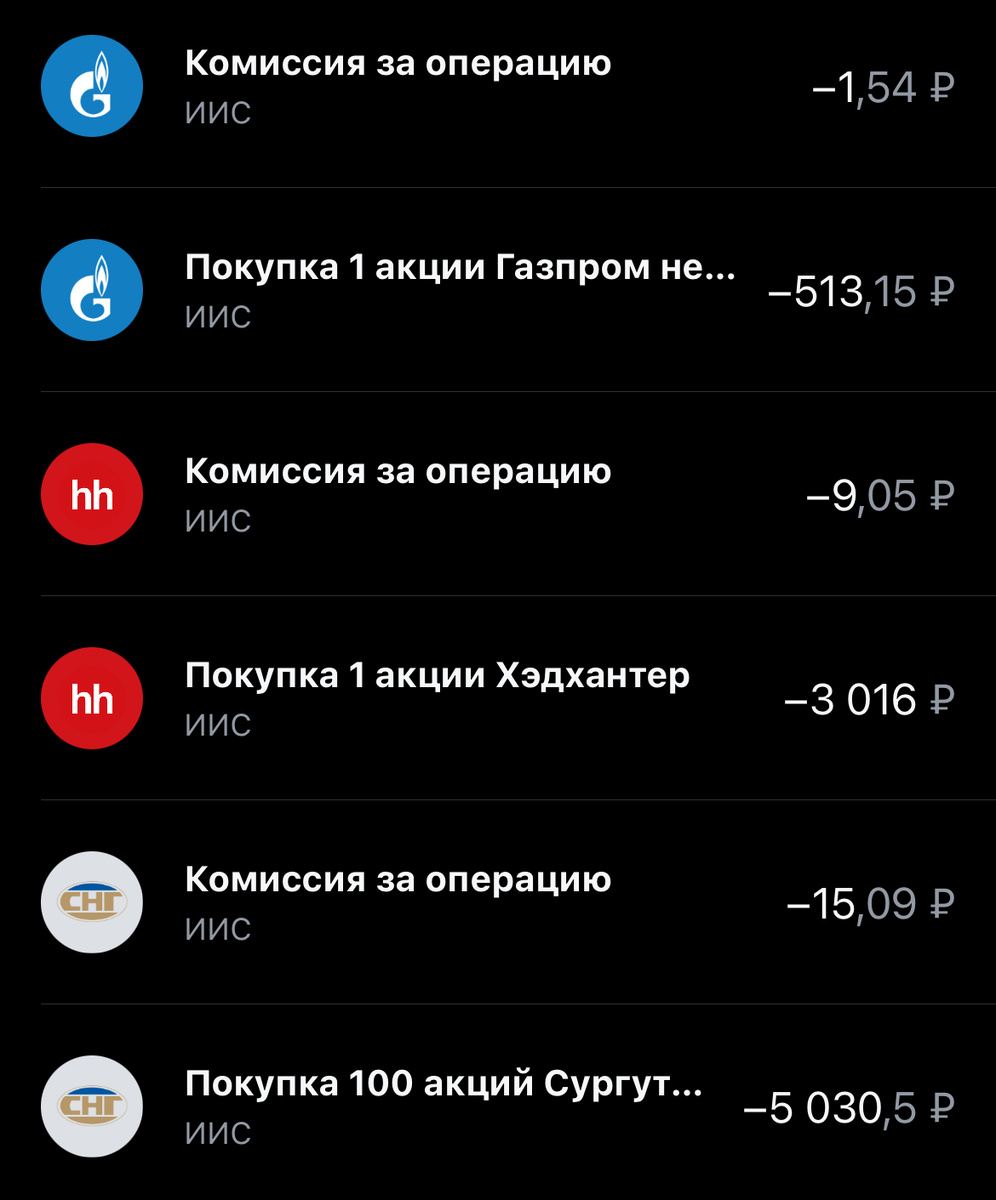The width and height of the screenshot is (996, 1200).
Task: View the purchase of 100 Сургут shares
Action: tap(498, 1107)
